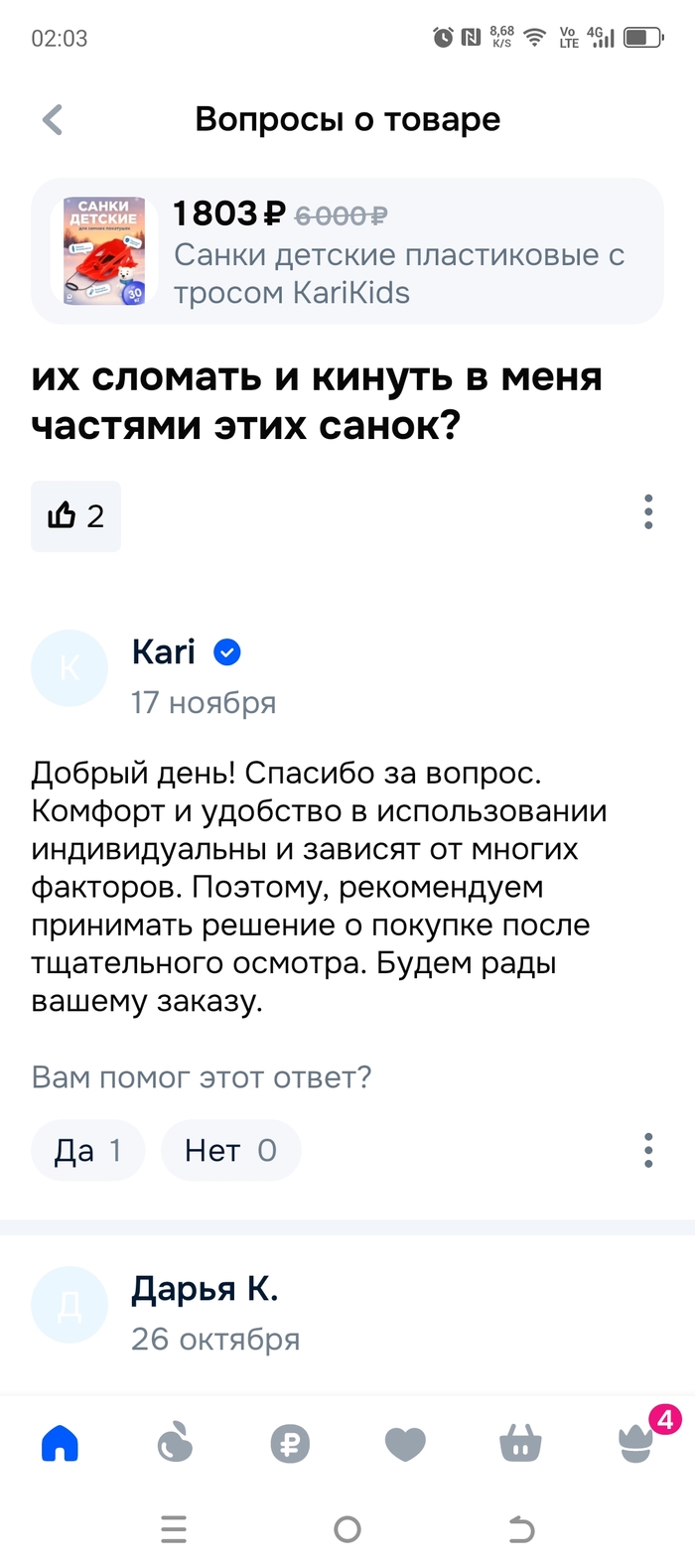Open the fresh groceries apple tab

point(175,1443)
